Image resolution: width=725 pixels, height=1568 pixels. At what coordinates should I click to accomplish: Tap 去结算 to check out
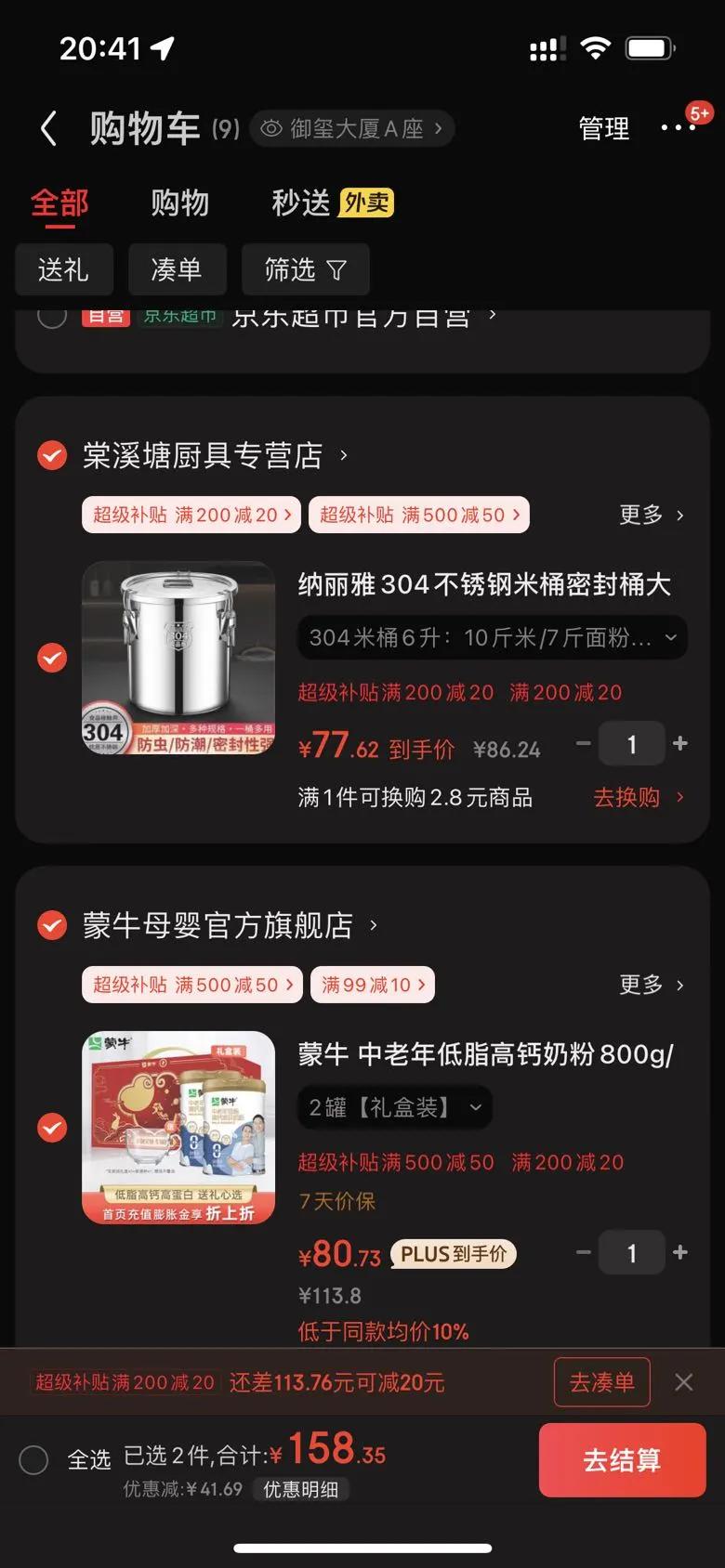[622, 1459]
